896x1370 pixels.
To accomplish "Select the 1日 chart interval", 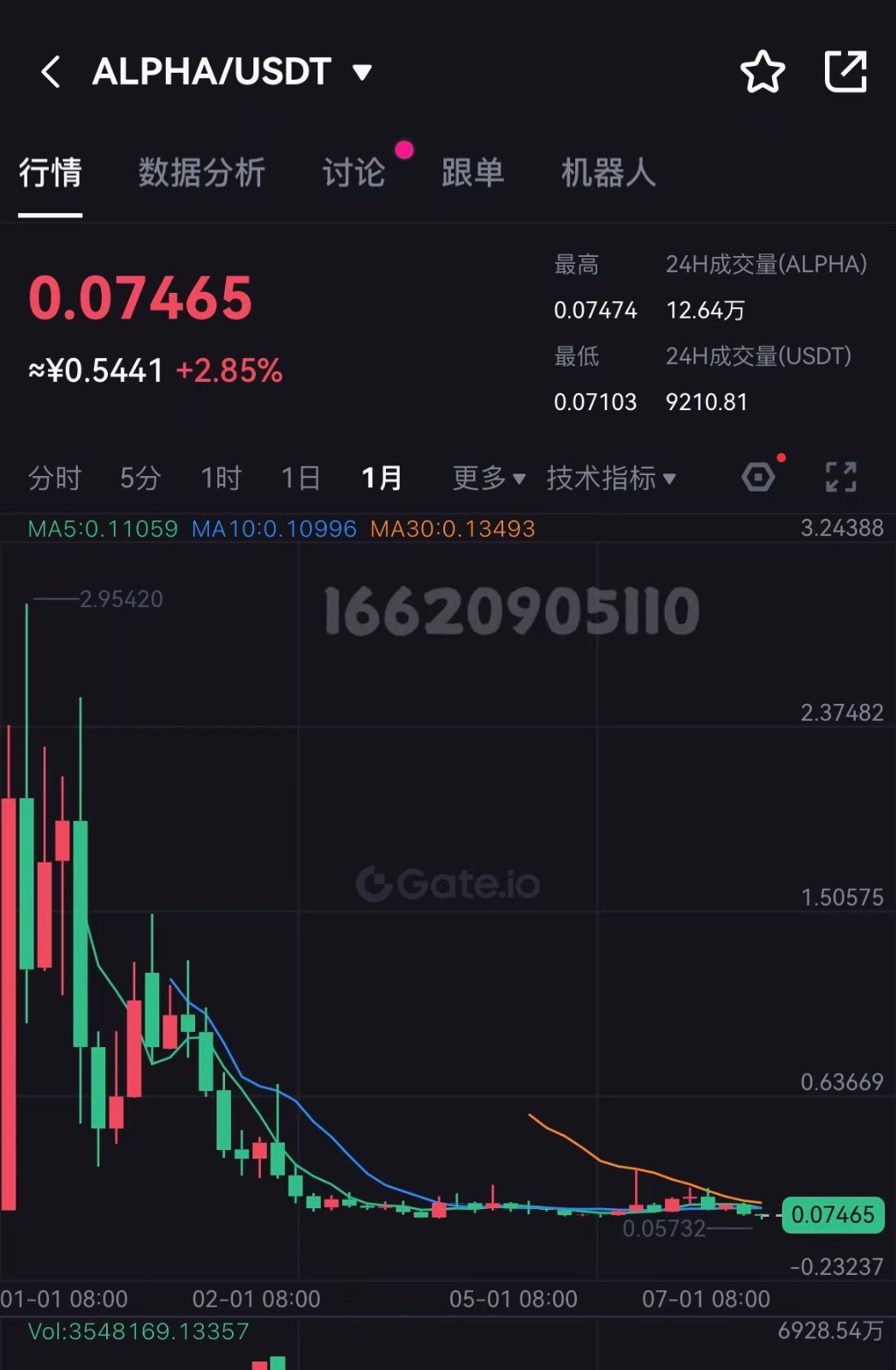I will (300, 478).
